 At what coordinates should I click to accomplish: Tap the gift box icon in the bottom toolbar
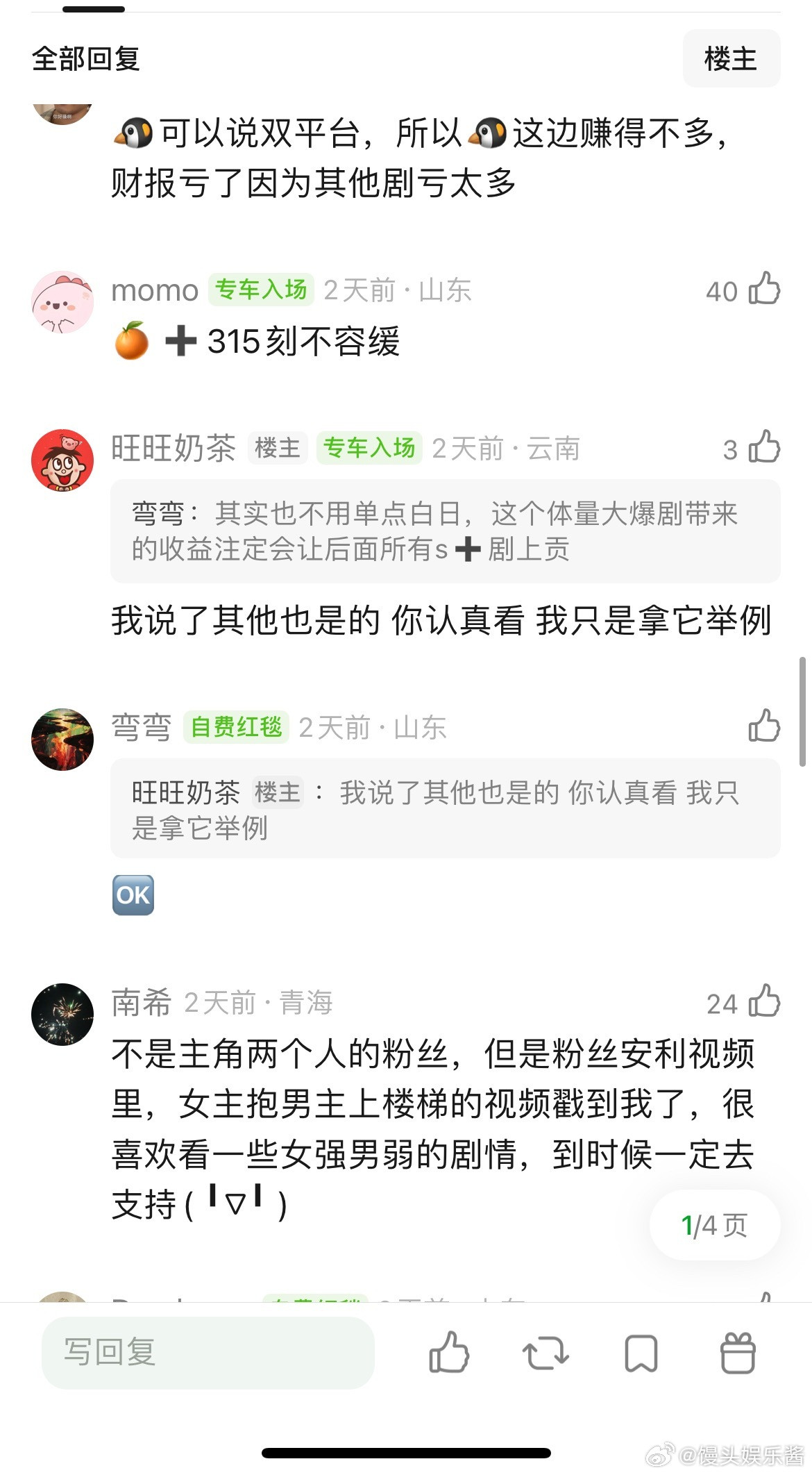coord(738,1353)
